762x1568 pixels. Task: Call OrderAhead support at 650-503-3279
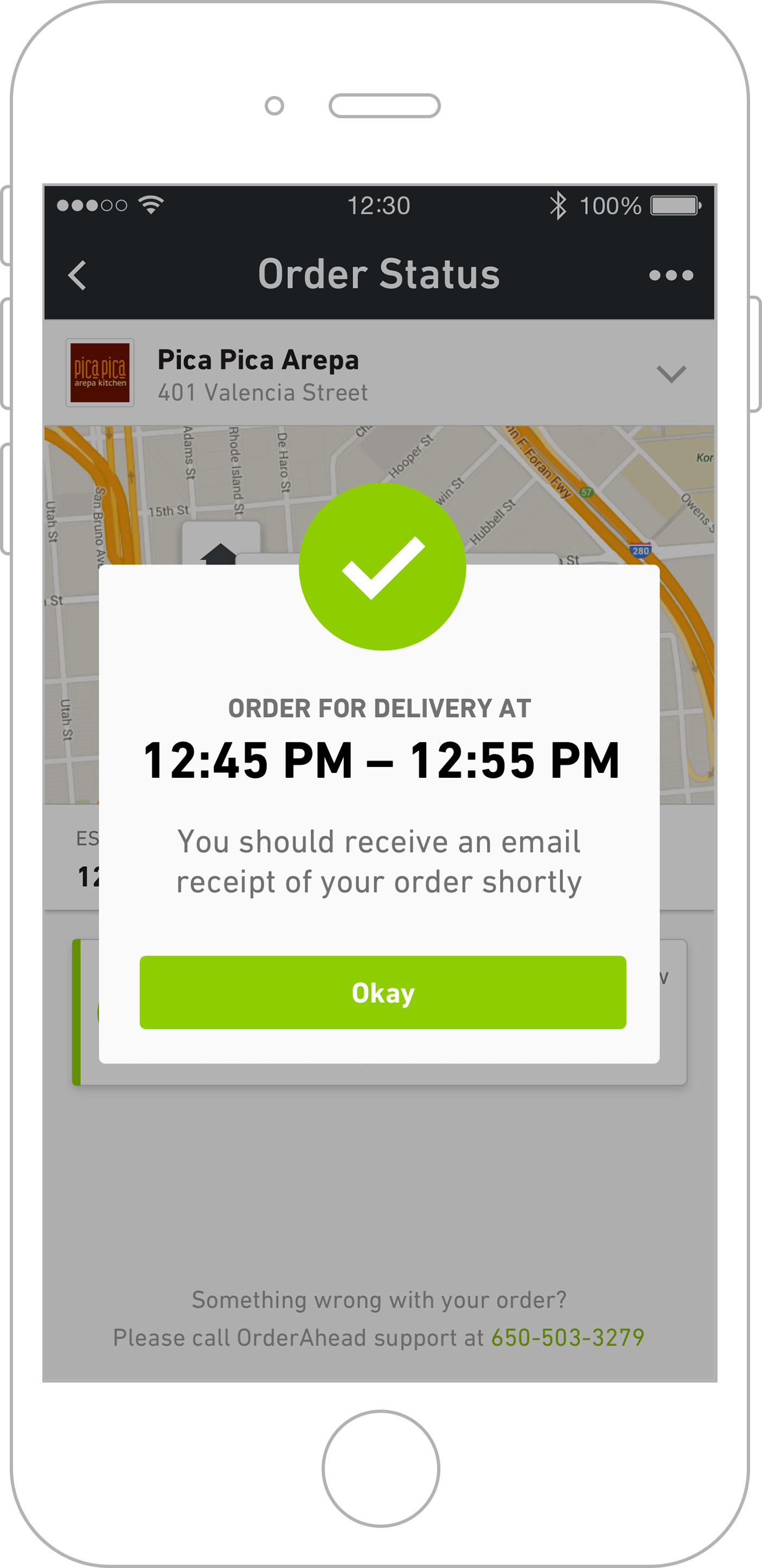coord(567,1337)
